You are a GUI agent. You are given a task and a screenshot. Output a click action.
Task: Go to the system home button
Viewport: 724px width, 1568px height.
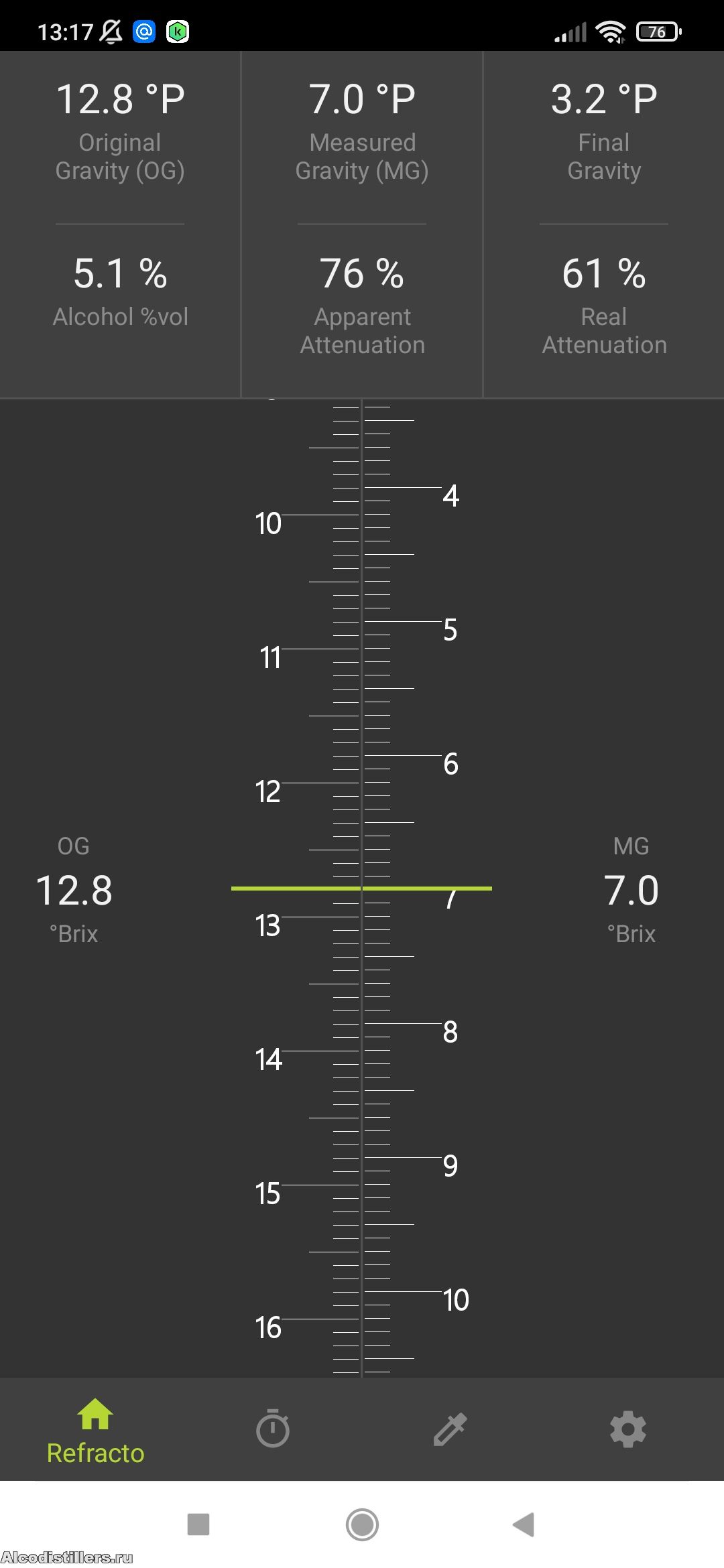[x=362, y=1524]
